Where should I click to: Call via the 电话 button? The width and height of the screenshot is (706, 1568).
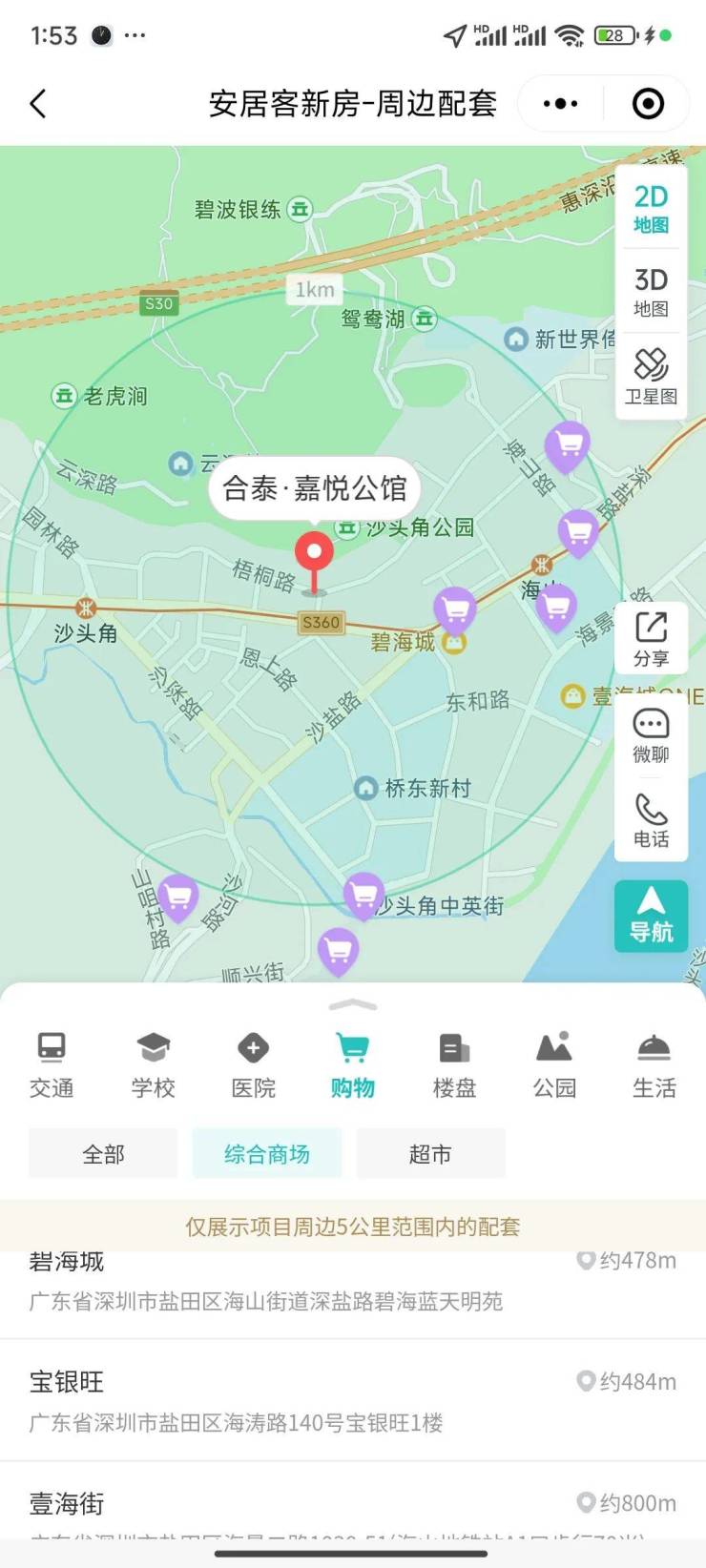pos(651,820)
